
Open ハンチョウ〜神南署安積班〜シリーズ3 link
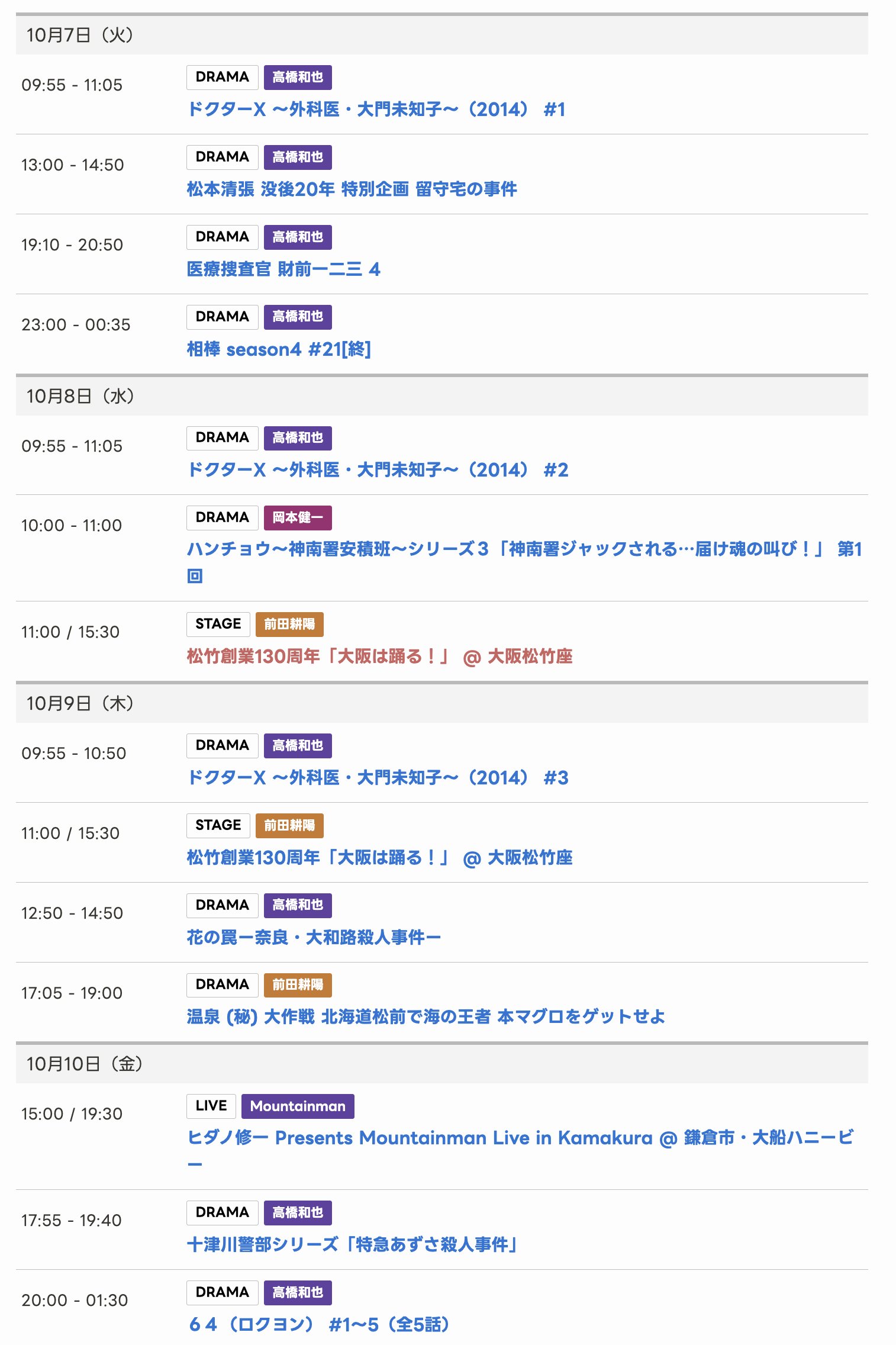(x=523, y=549)
